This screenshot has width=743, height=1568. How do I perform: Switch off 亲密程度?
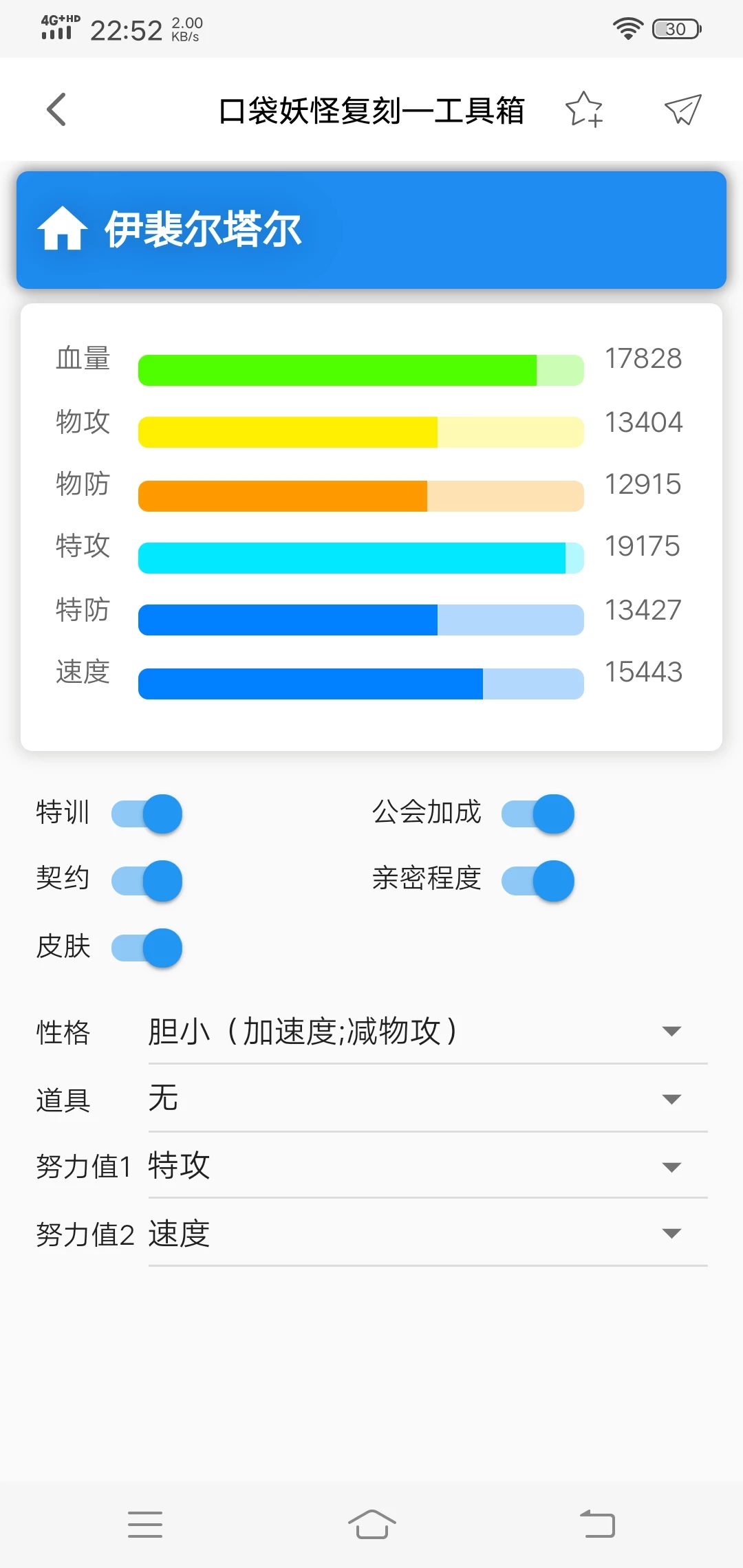(x=538, y=880)
